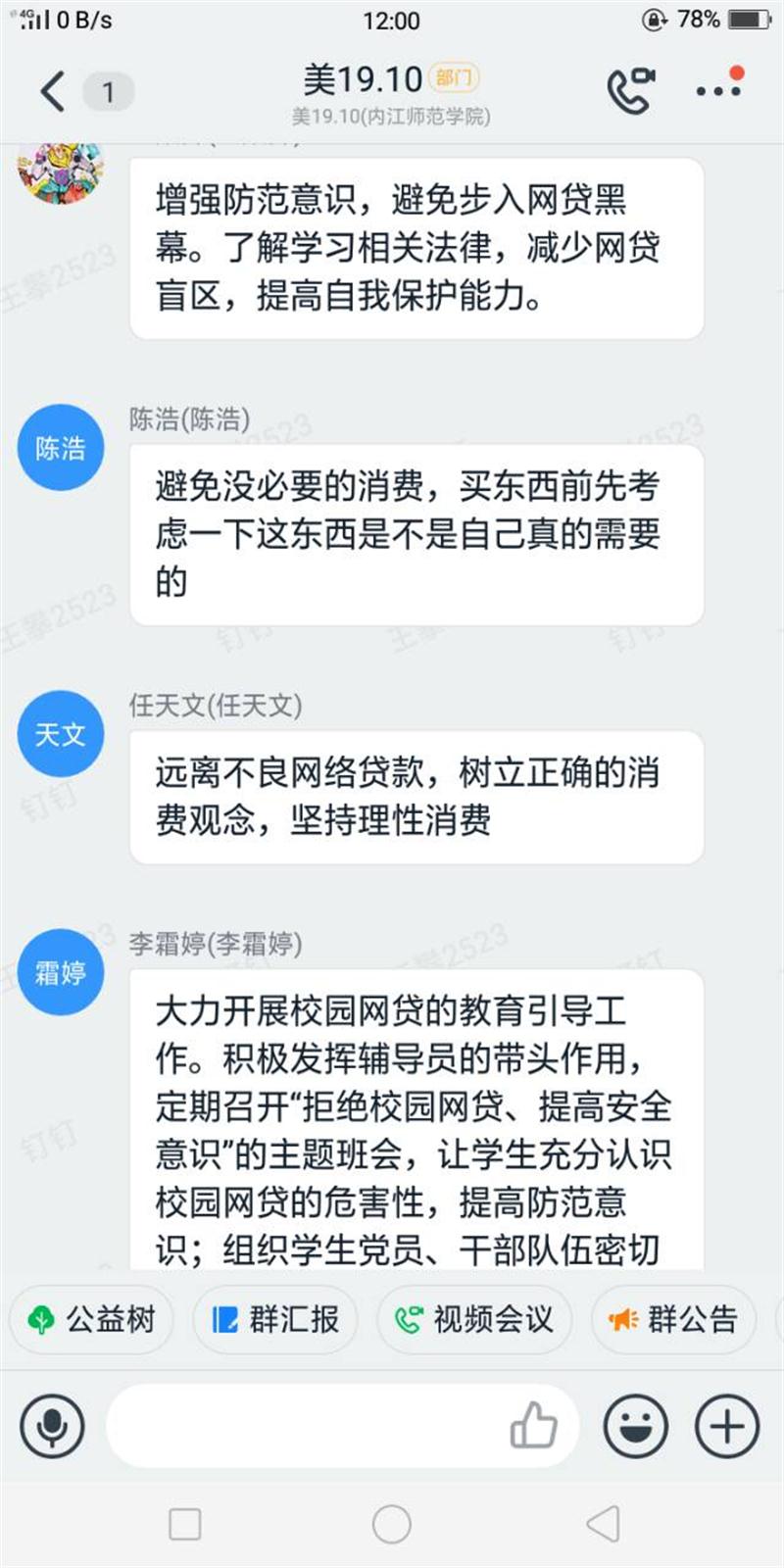Send a thumbs-up quick reaction
Image resolution: width=784 pixels, height=1568 pixels.
(x=534, y=1426)
